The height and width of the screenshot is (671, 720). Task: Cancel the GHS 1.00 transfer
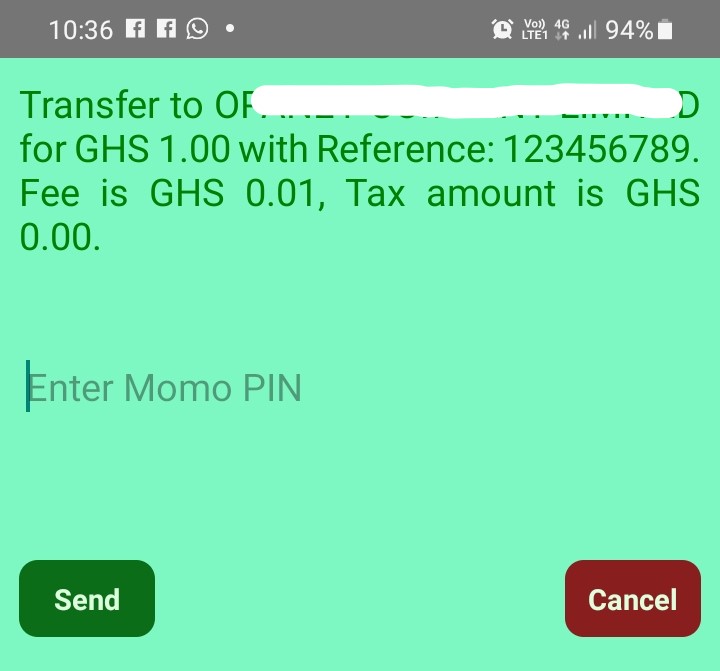coord(632,599)
